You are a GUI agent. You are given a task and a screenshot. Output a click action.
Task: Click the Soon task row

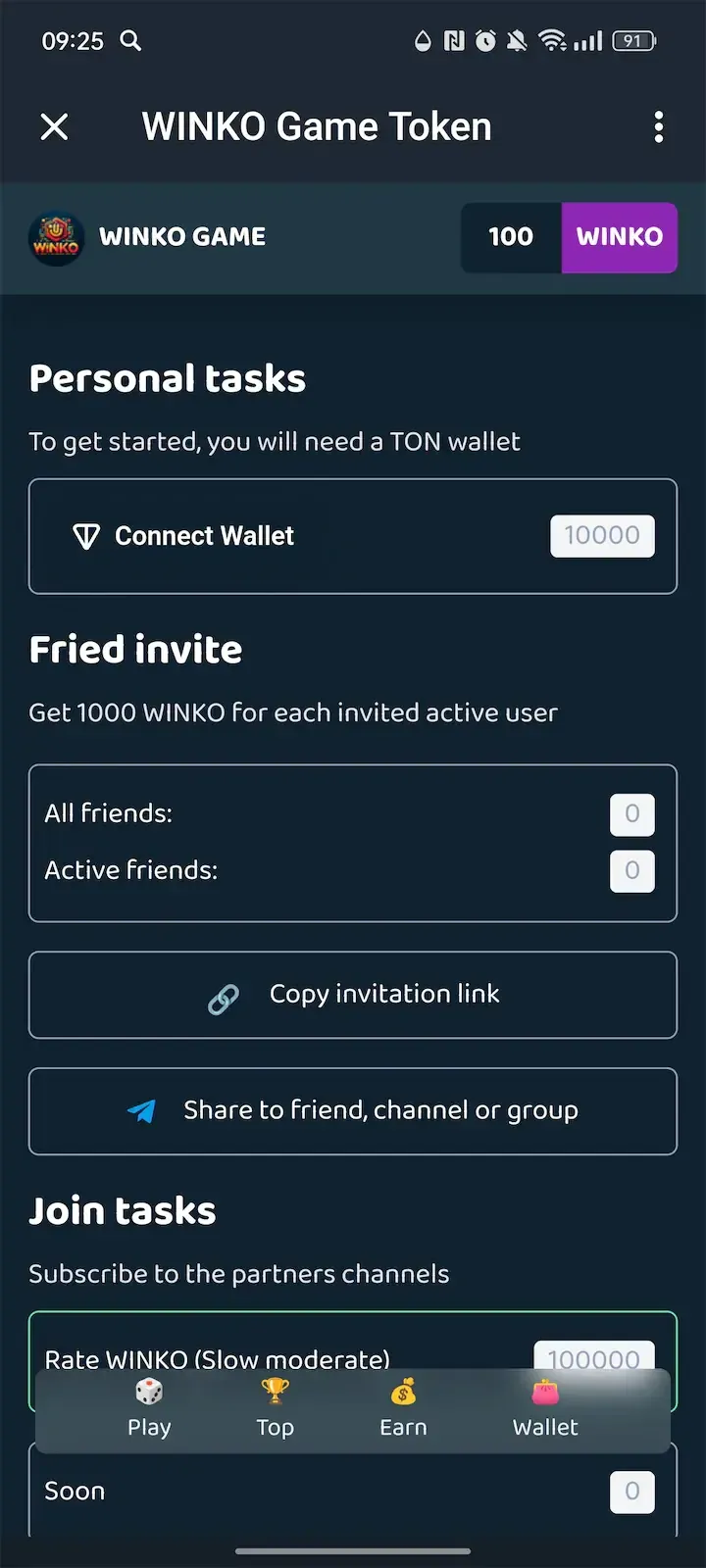(x=353, y=1491)
